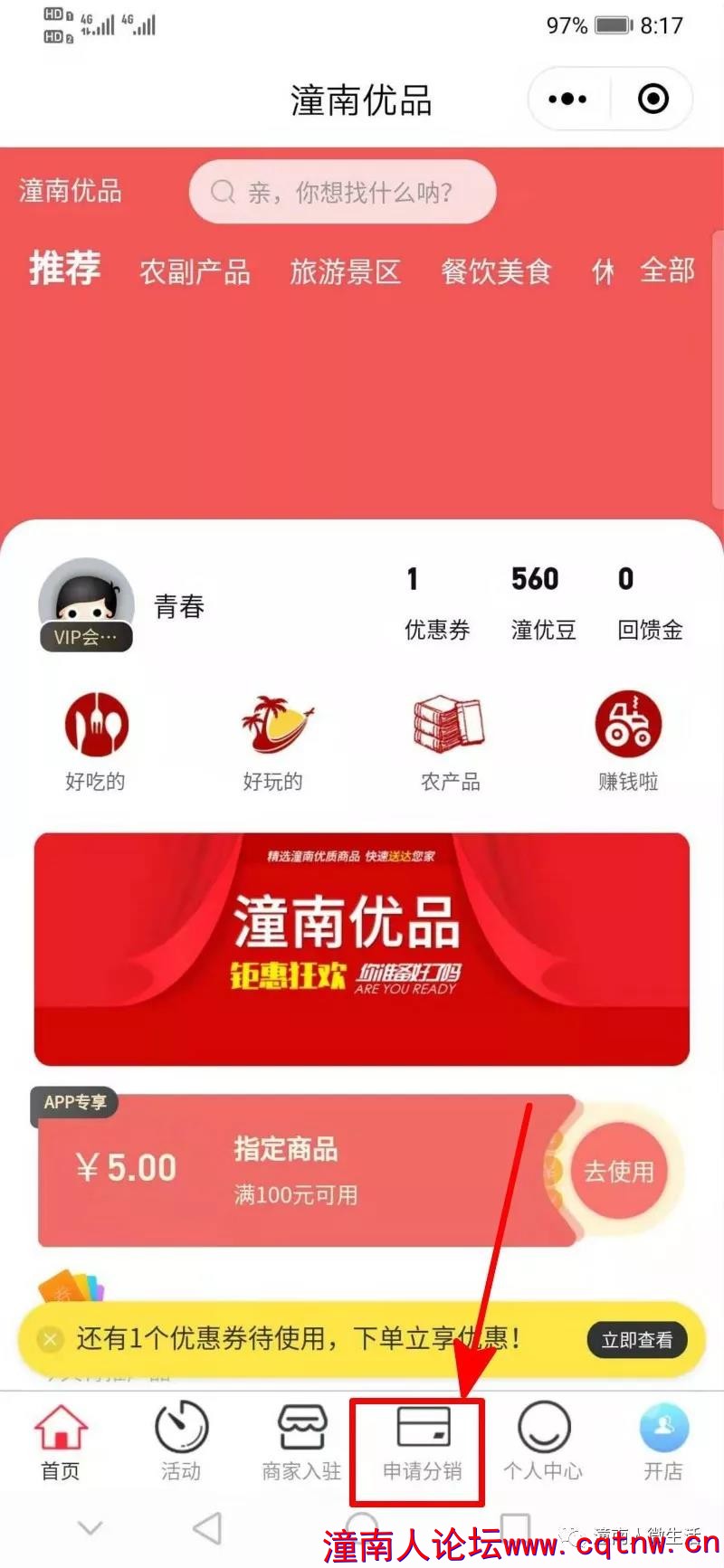Open the 商家入驻 bottom tab
Viewport: 724px width, 1568px height.
[x=301, y=1441]
